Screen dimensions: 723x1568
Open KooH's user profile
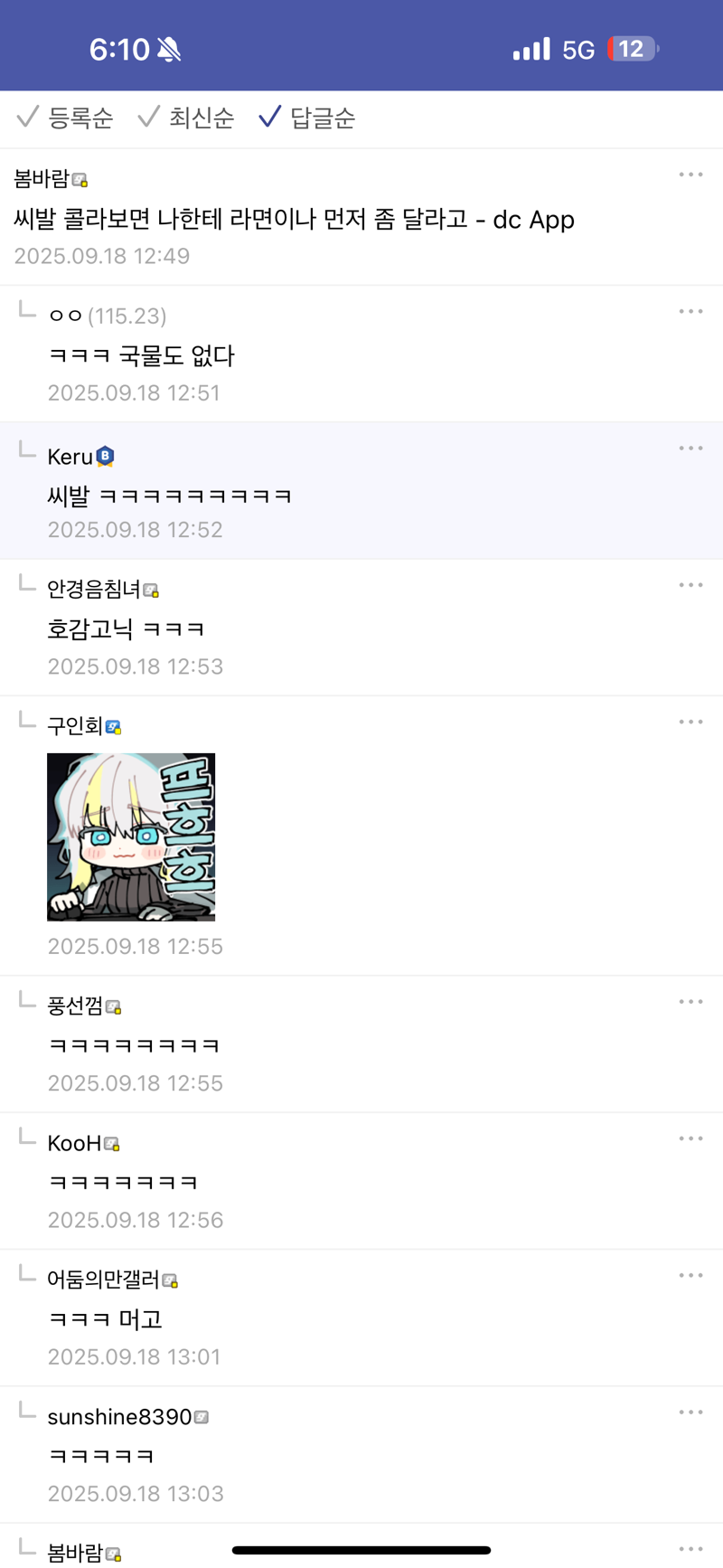point(74,1143)
